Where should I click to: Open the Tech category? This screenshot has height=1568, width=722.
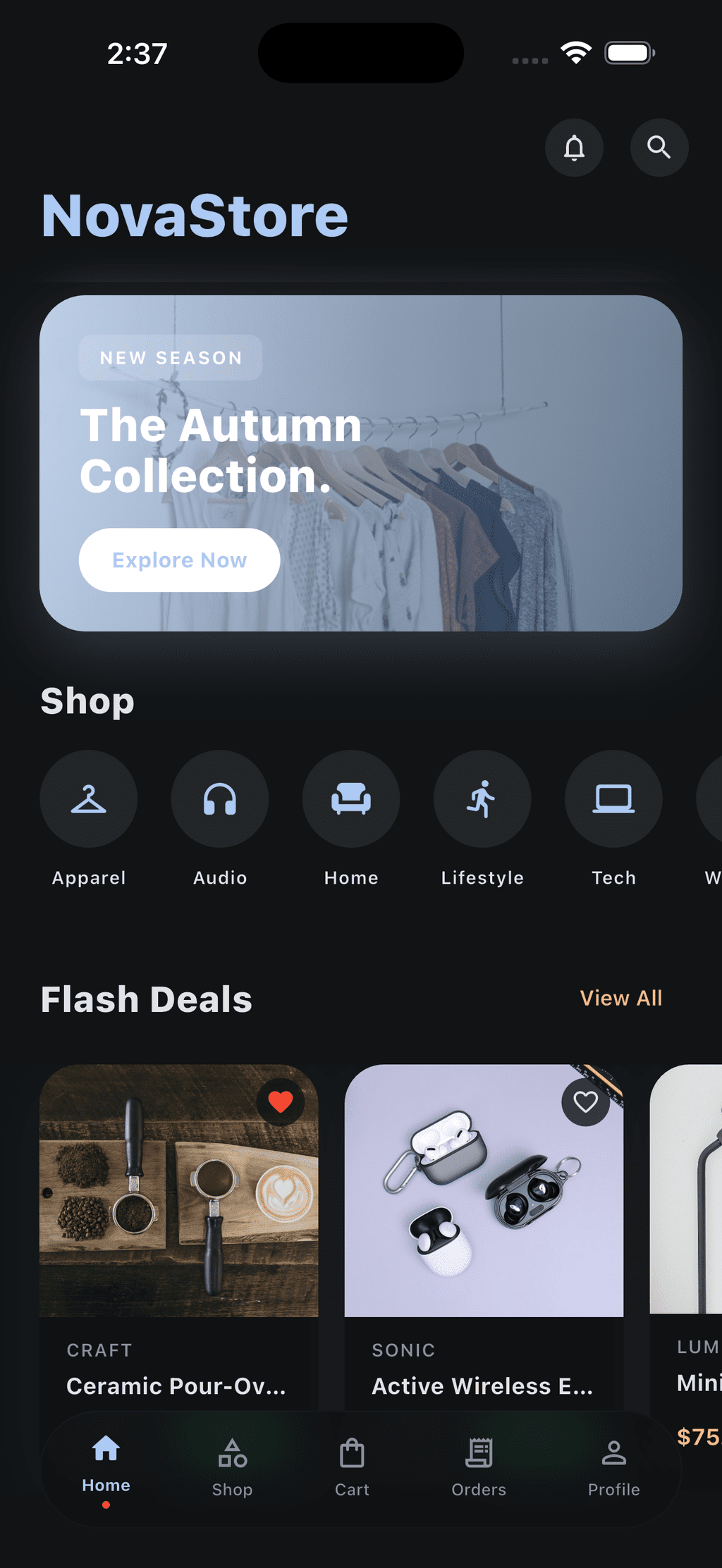[x=613, y=798]
